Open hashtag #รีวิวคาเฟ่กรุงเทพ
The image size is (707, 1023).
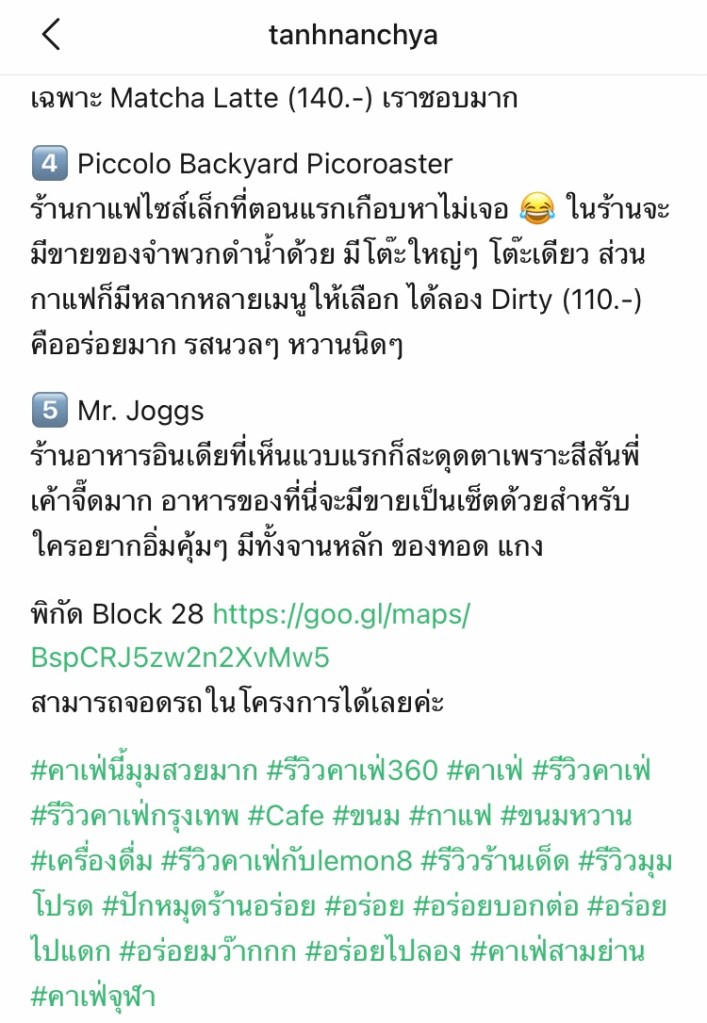point(135,815)
